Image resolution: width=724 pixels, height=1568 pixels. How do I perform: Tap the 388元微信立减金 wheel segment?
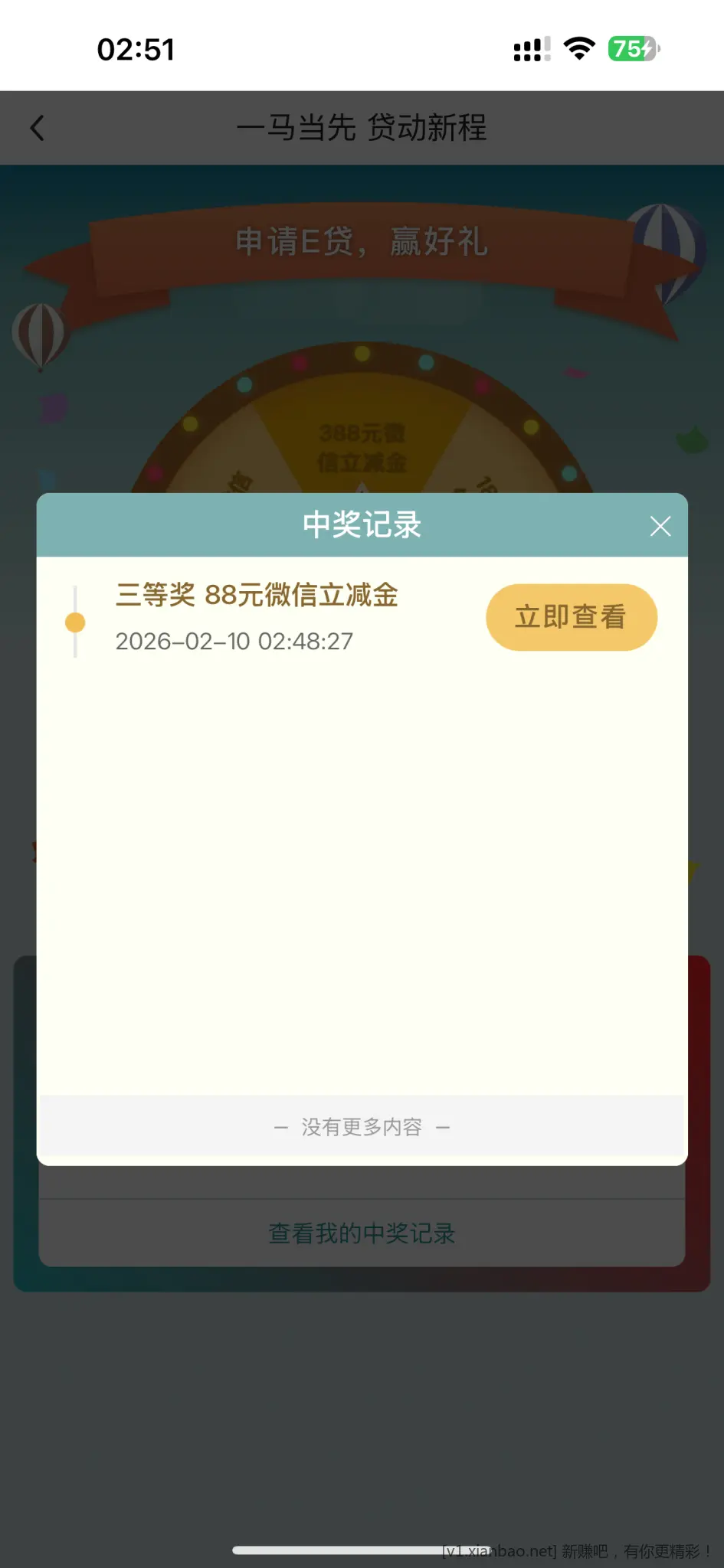364,448
